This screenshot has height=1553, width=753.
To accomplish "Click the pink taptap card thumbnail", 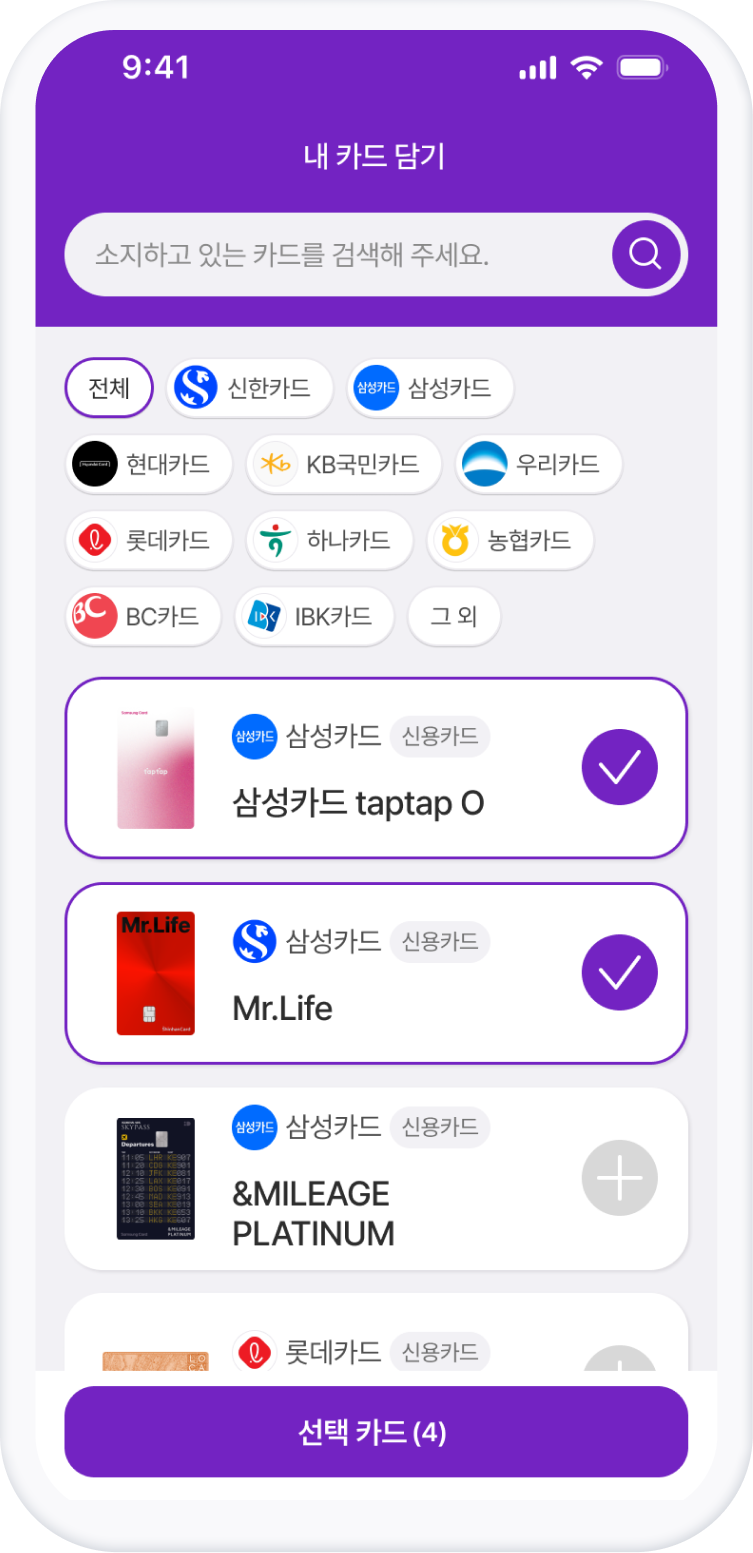I will 155,767.
